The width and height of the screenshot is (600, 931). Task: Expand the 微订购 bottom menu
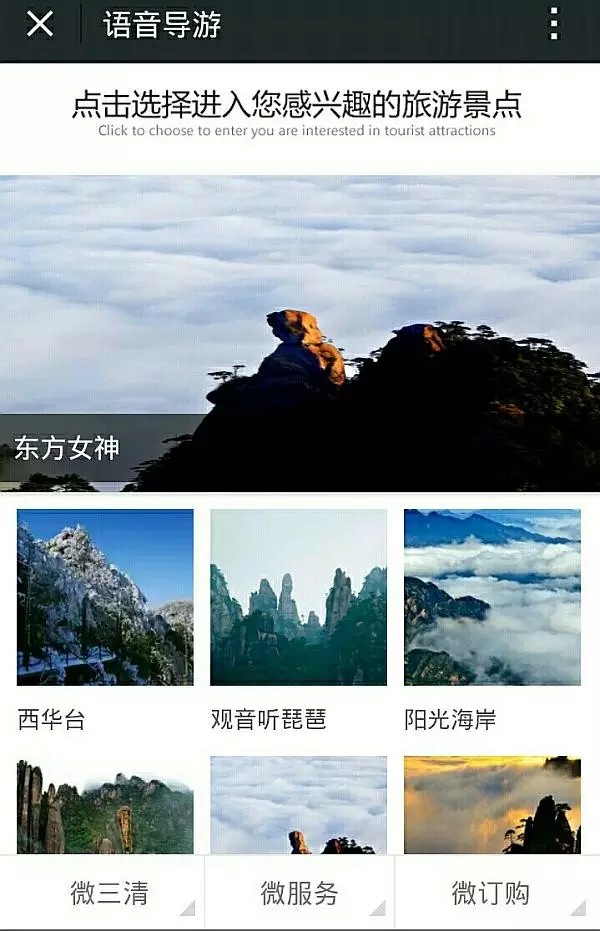(497, 892)
